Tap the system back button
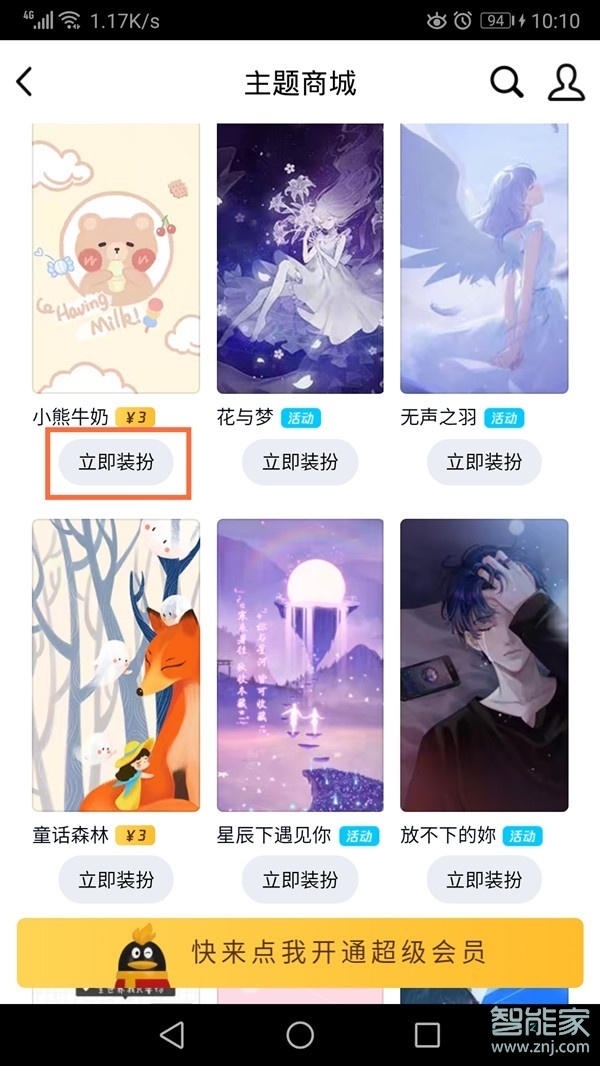Image resolution: width=600 pixels, height=1066 pixels. click(x=172, y=1034)
